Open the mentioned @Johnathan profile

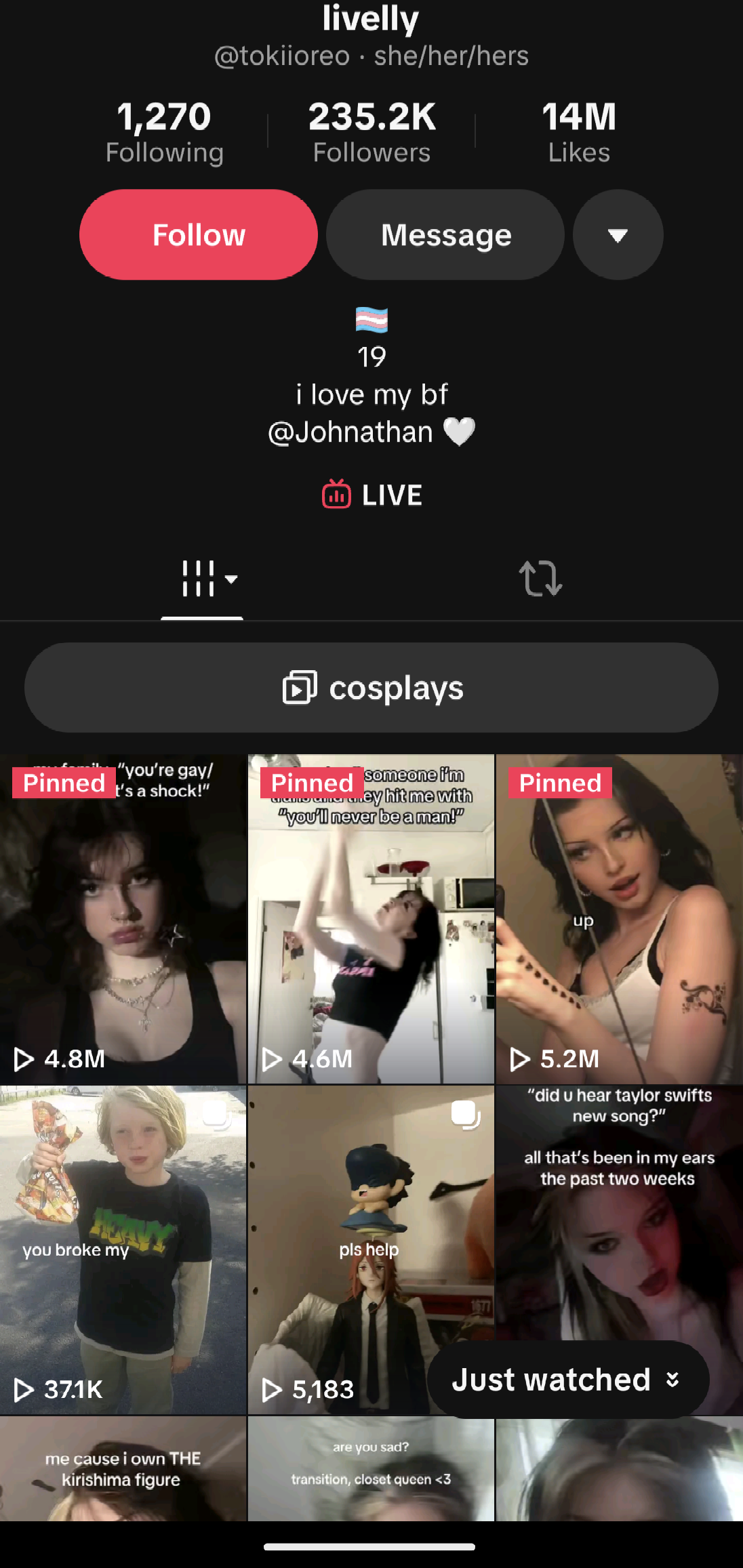[x=350, y=432]
